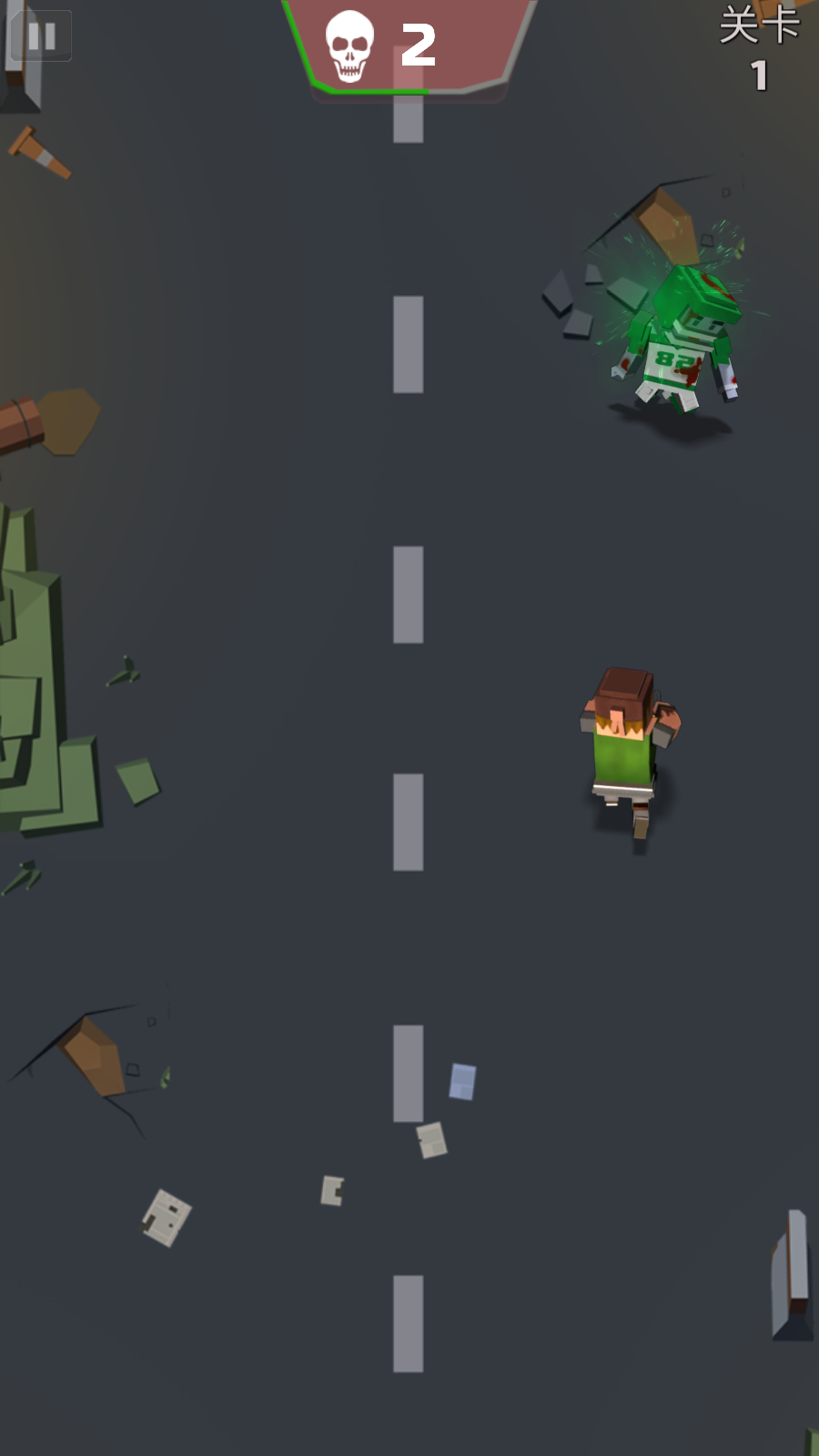Pause the game
Screen dimensions: 819x1456
(41, 36)
